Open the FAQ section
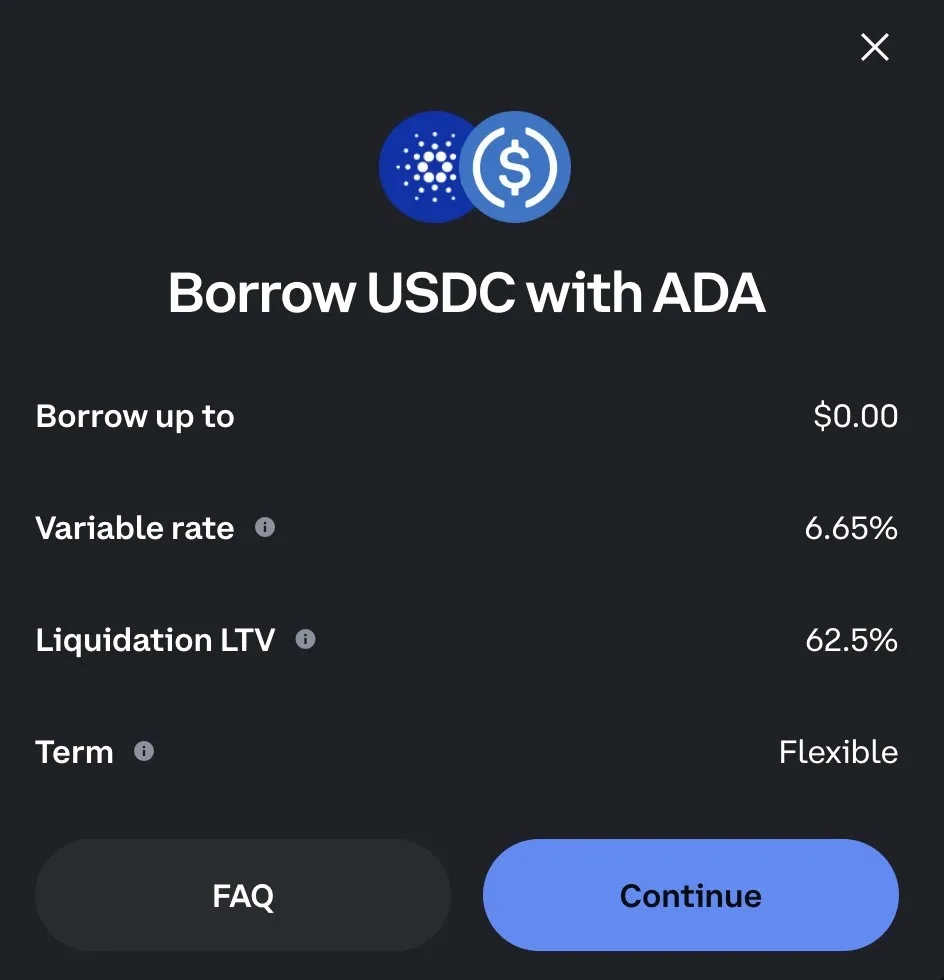 point(243,895)
